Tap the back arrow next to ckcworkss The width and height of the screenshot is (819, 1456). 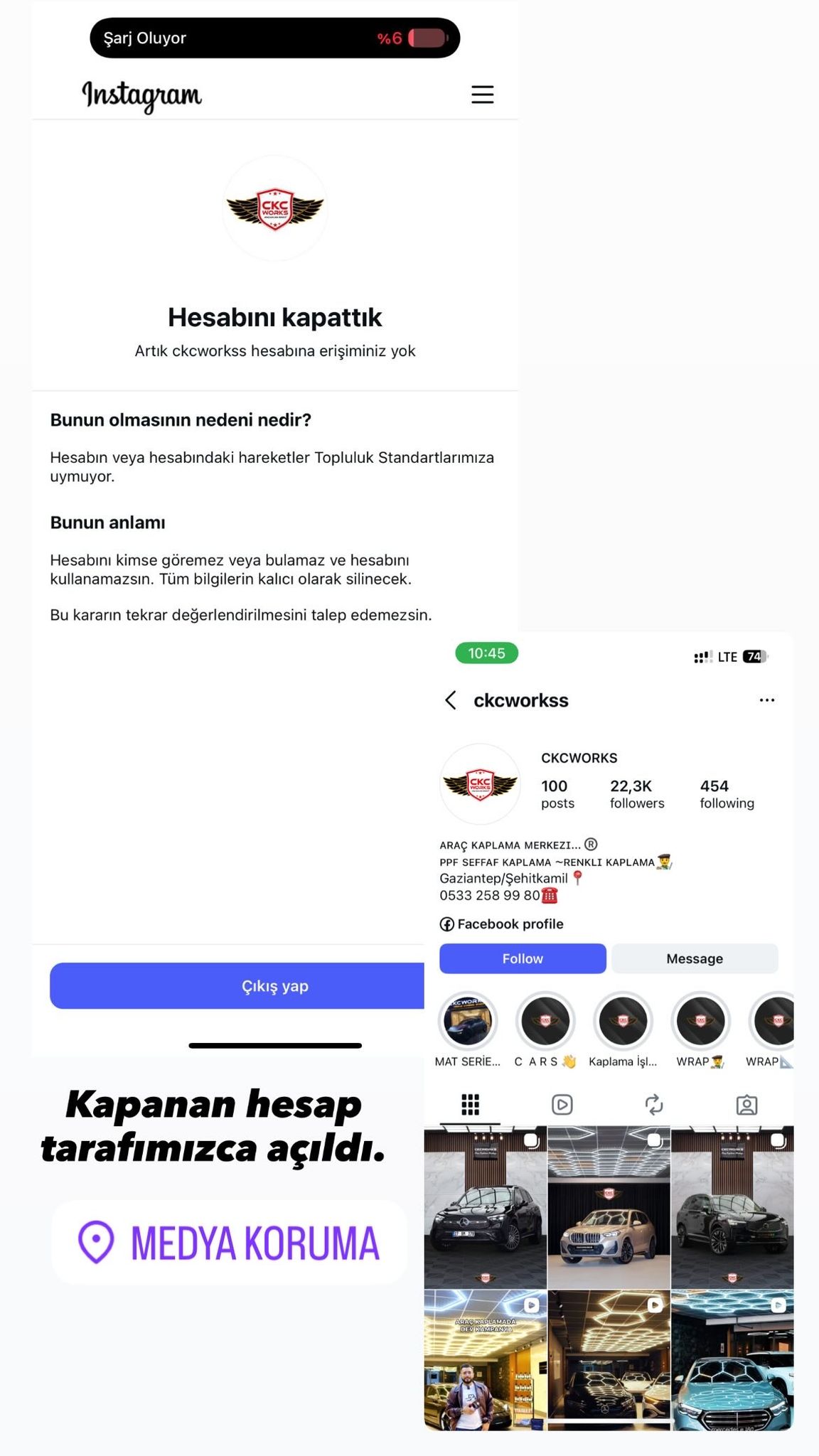(450, 700)
